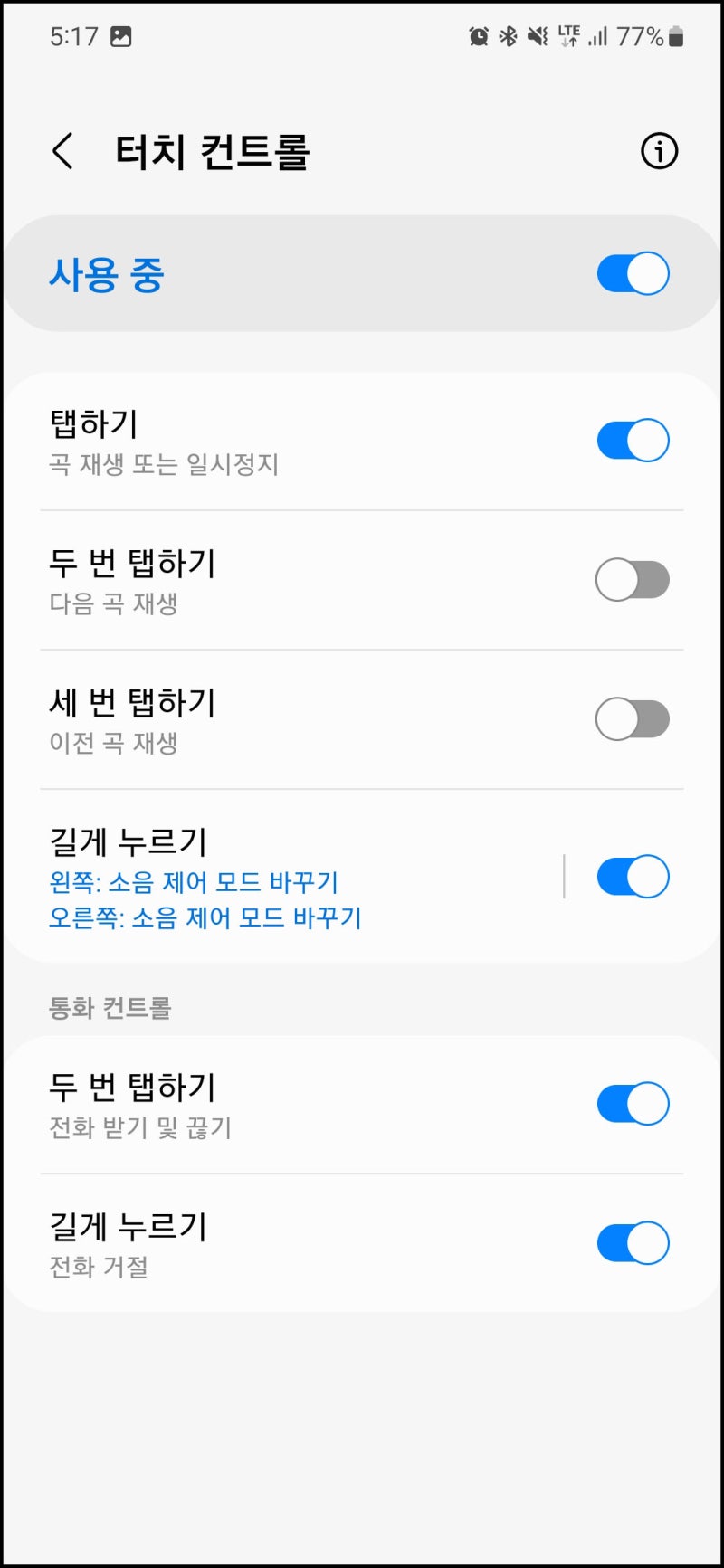Enable 두 번 탭하기 다음 곡 재생 toggle

pos(633,580)
